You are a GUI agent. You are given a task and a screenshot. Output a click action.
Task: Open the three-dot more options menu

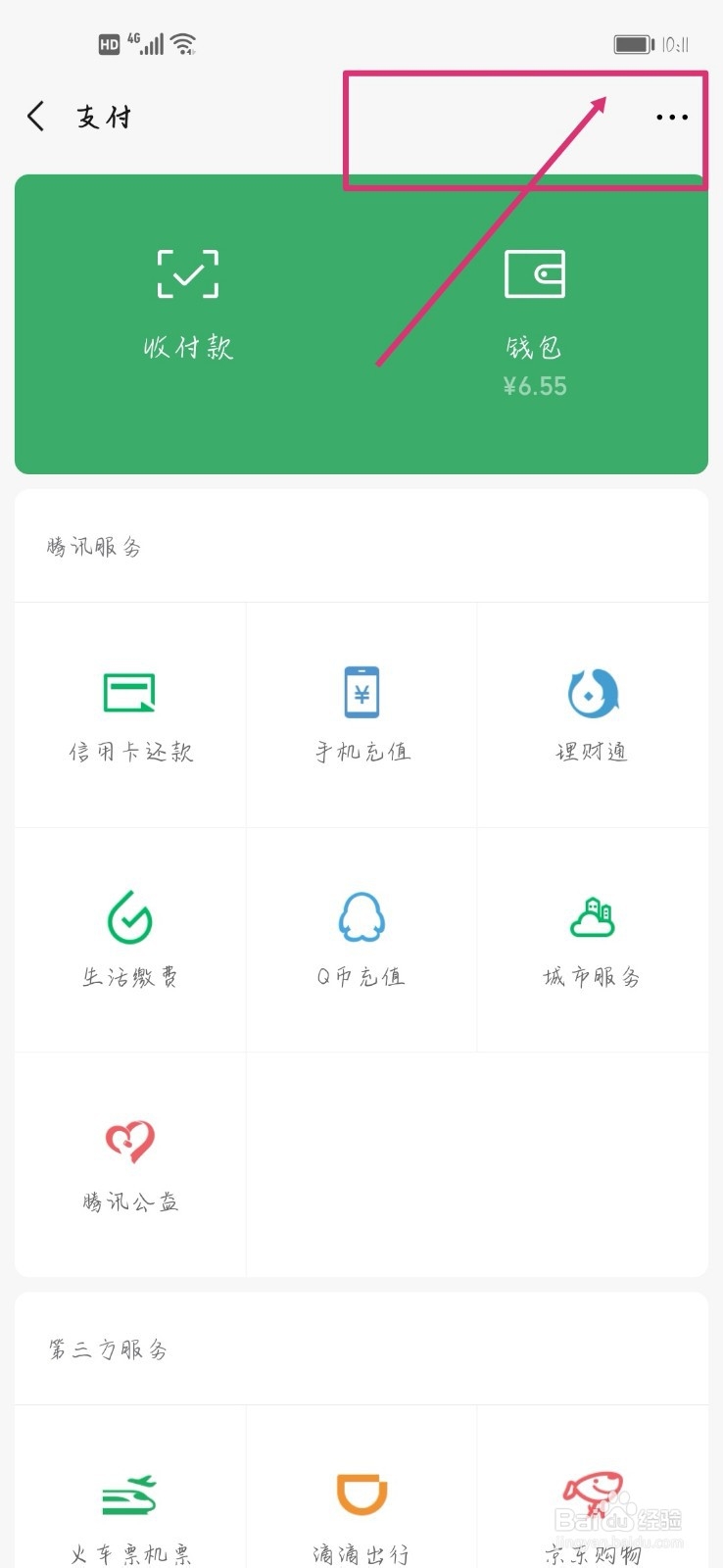pyautogui.click(x=670, y=117)
